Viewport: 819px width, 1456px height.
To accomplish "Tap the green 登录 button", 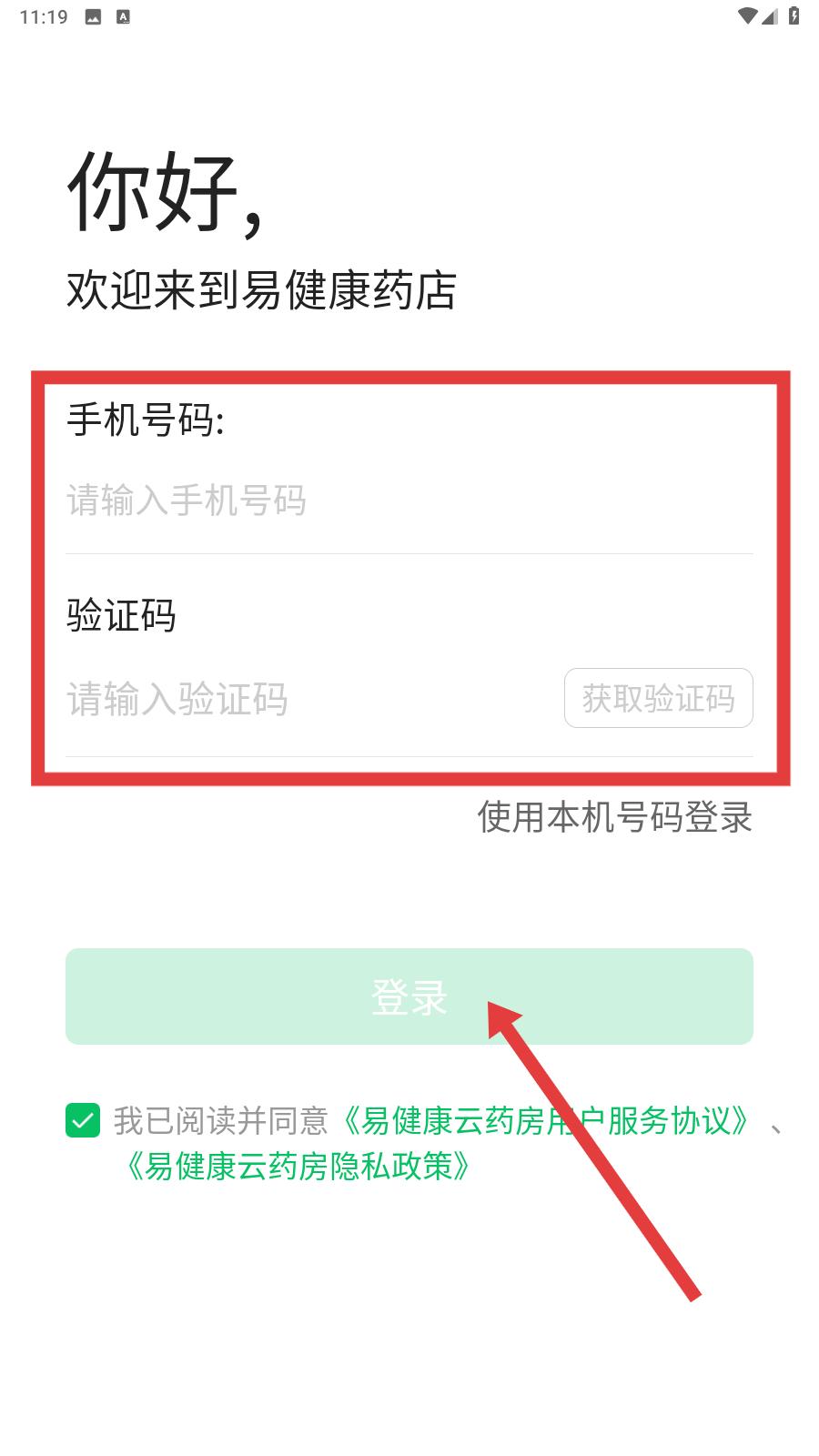I will click(x=409, y=996).
